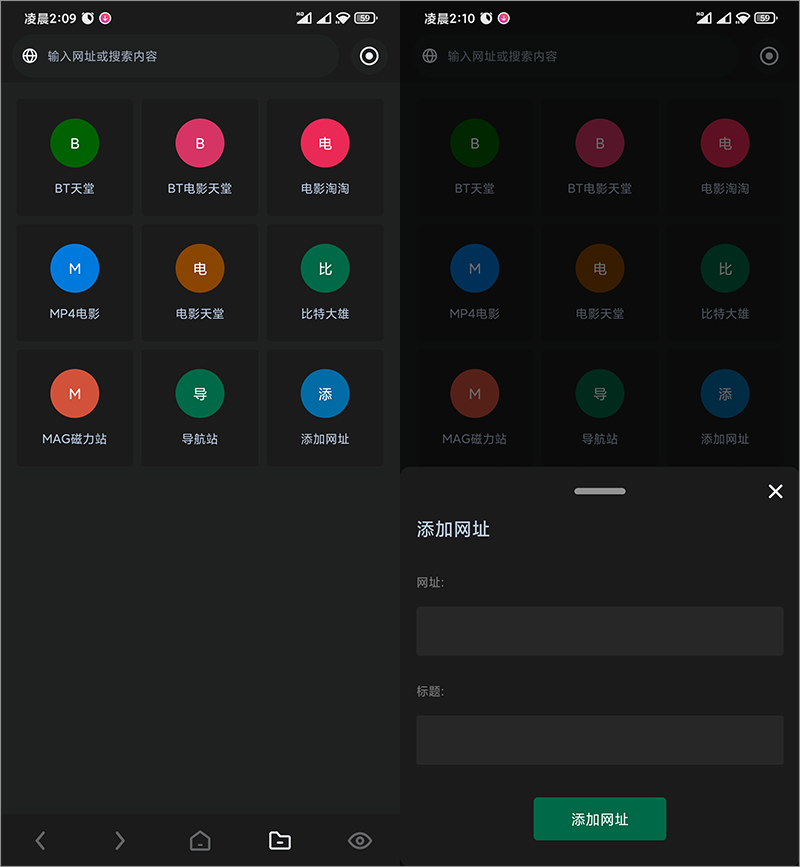Open the MP4电影 shortcut
The height and width of the screenshot is (867, 800).
click(x=75, y=281)
